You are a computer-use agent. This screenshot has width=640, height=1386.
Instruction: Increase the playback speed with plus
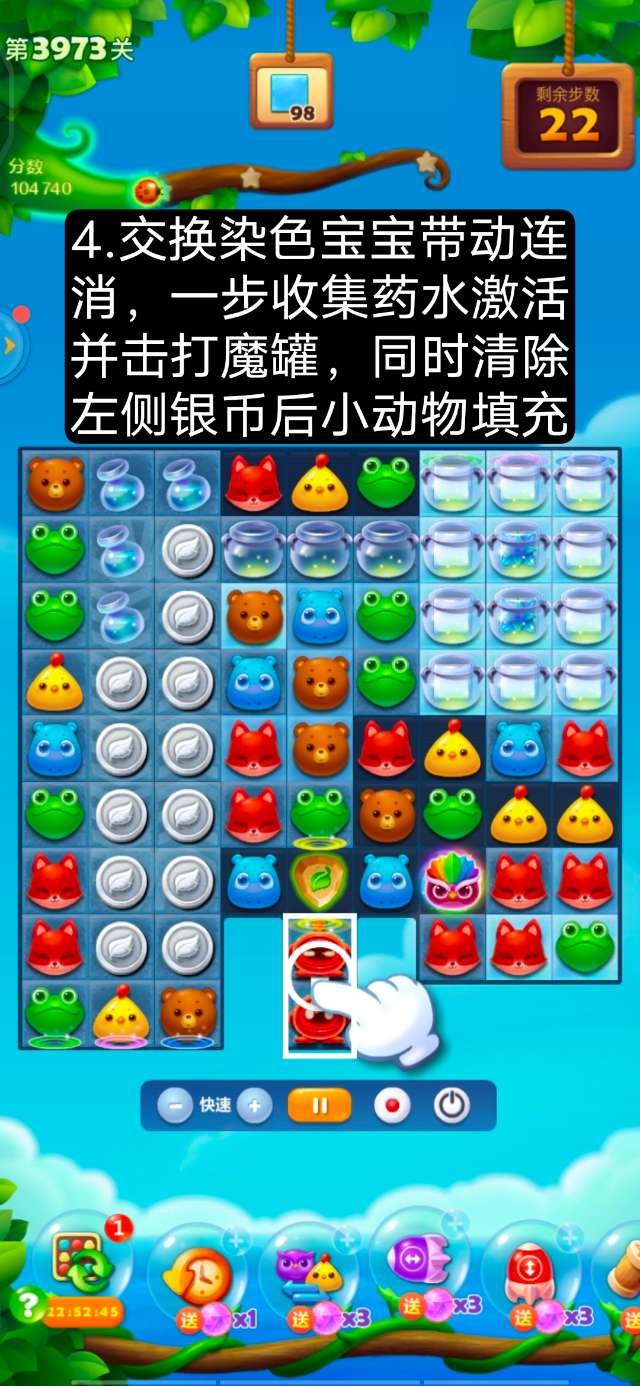255,1106
